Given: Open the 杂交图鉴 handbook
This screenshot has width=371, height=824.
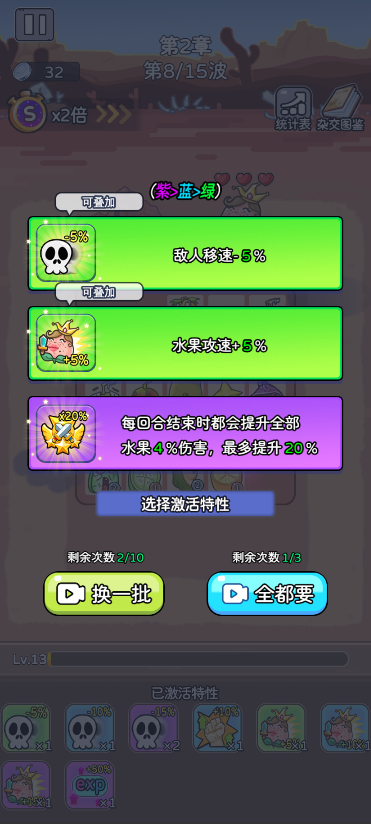Looking at the screenshot, I should pos(340,109).
